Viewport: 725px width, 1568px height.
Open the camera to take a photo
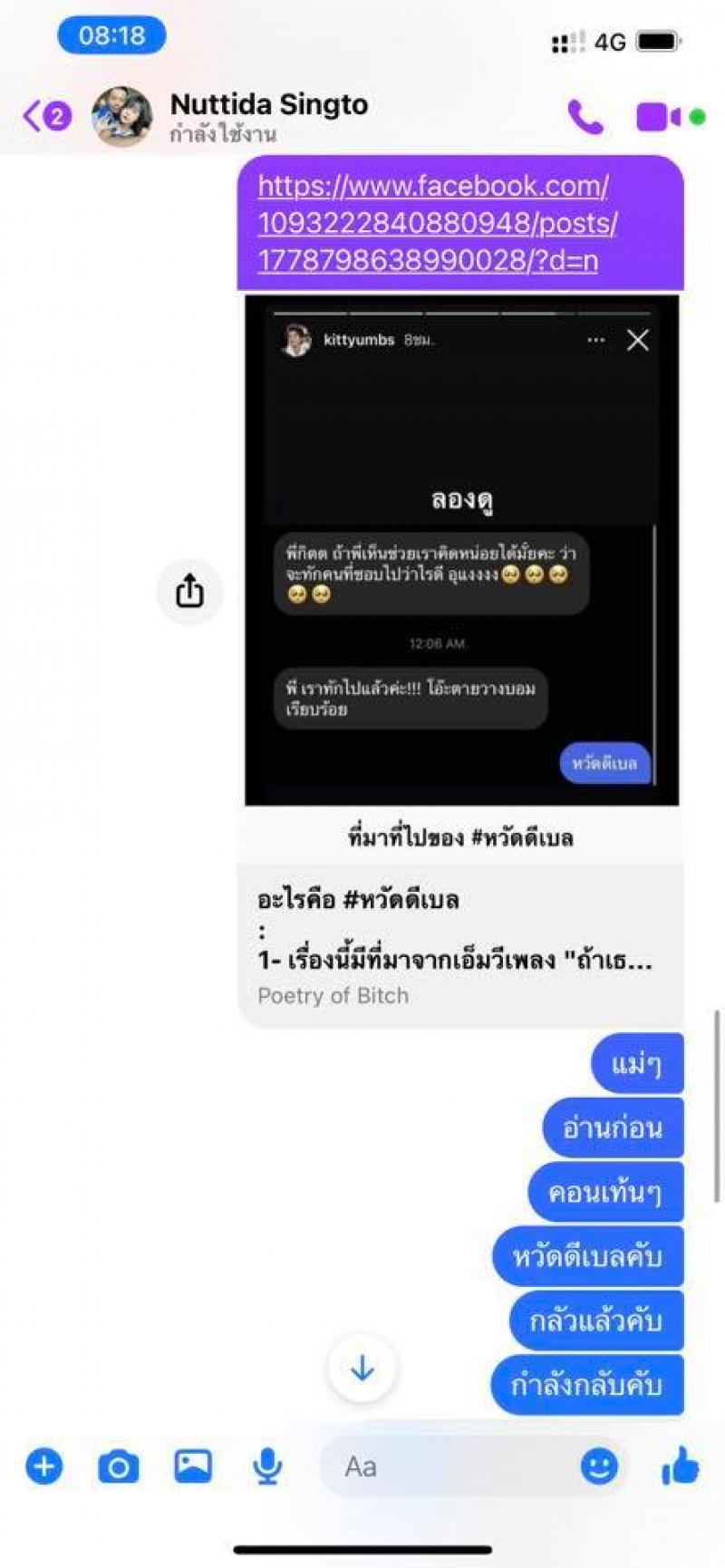(x=119, y=1466)
